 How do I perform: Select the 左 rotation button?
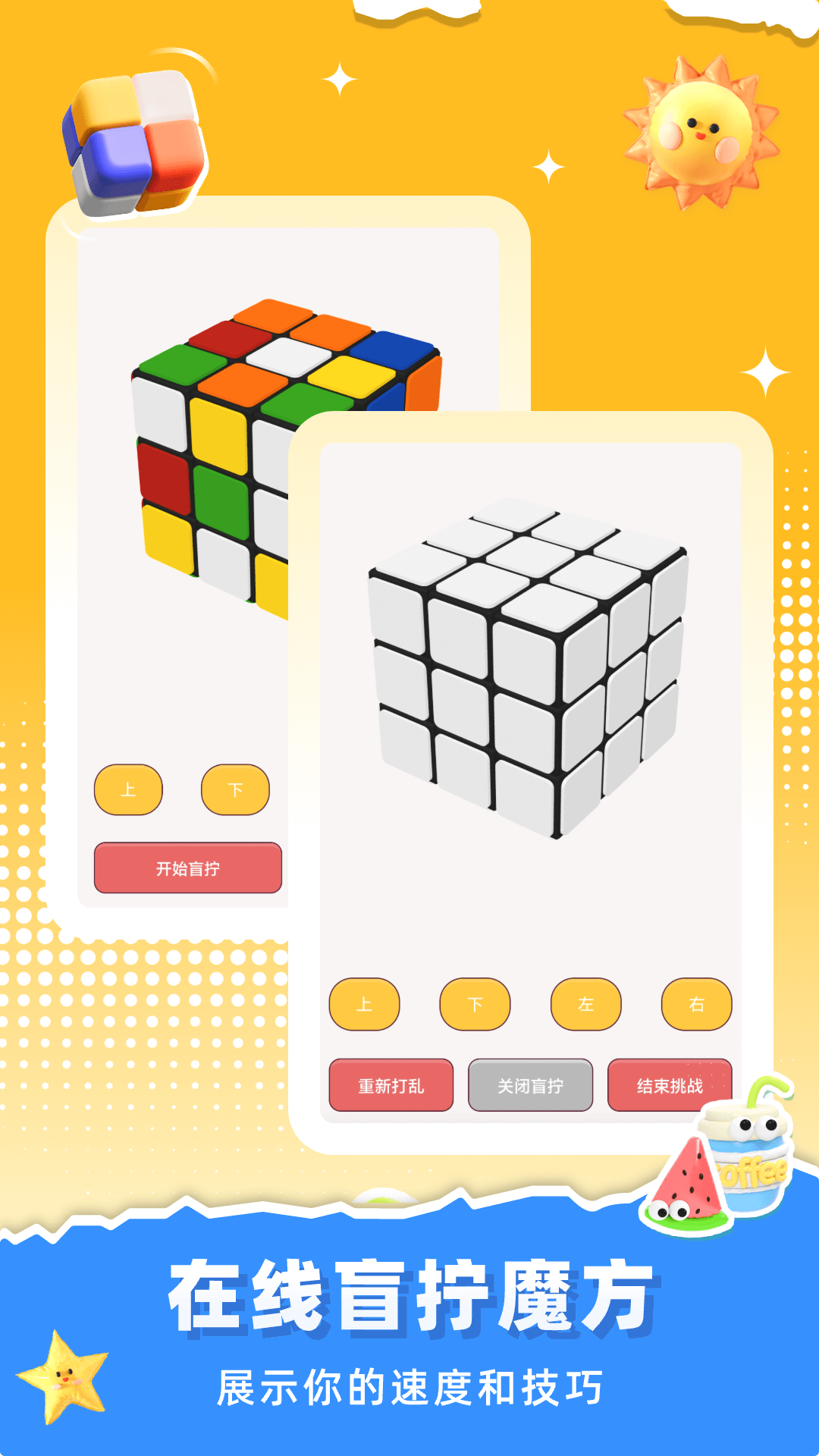(x=585, y=1005)
